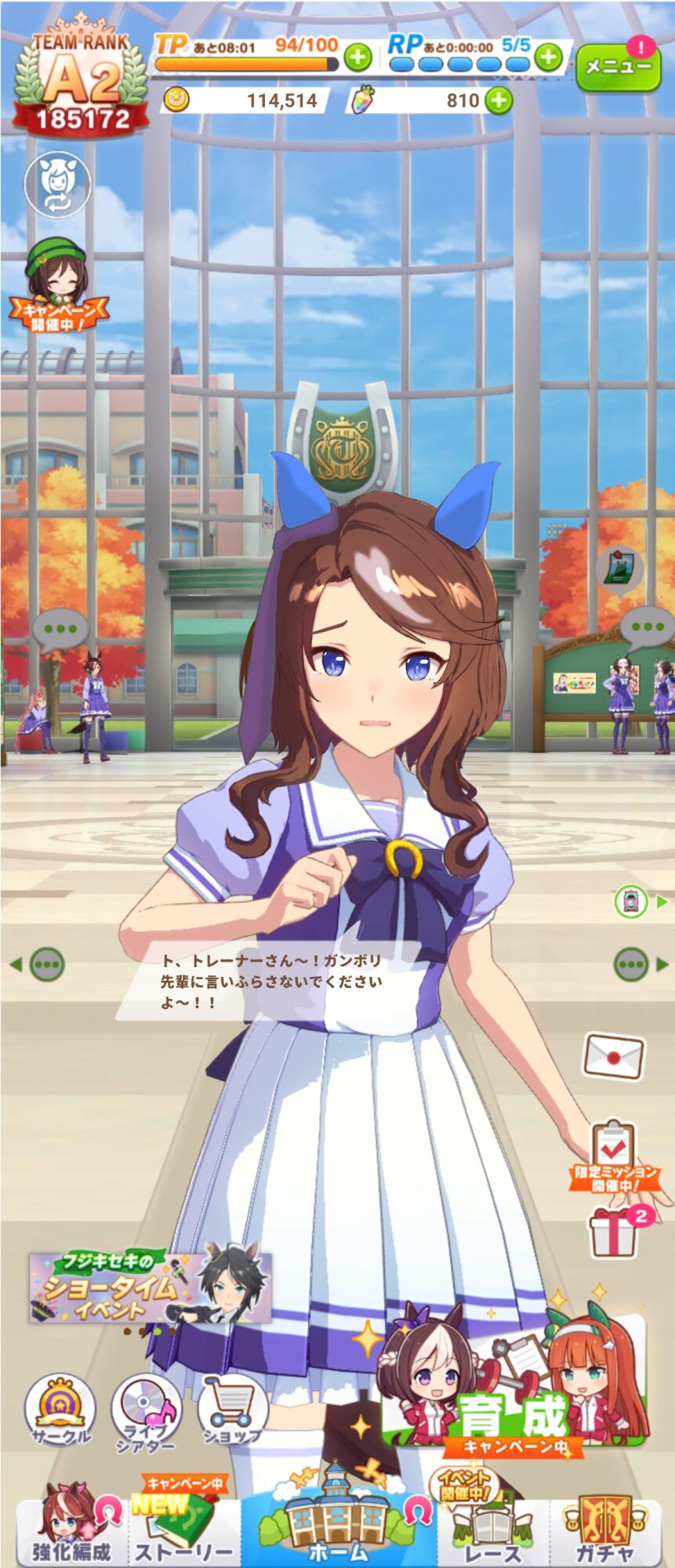Screen dimensions: 675x1568
Task: Open ライブシアター
Action: click(146, 1411)
